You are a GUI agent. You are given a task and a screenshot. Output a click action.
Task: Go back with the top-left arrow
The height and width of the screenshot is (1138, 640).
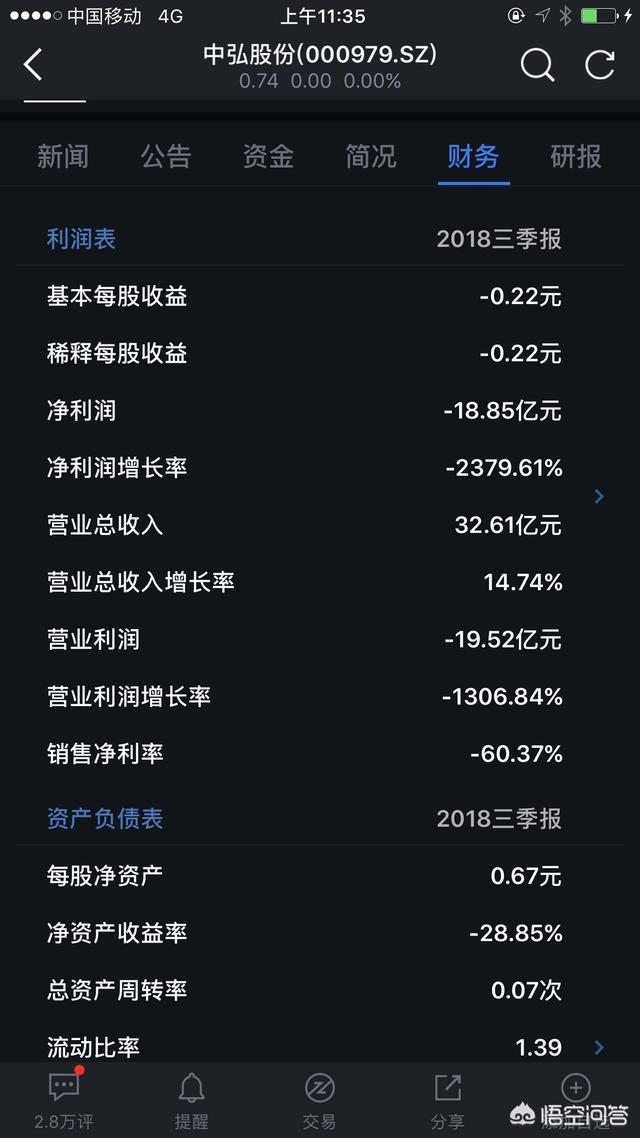pyautogui.click(x=33, y=65)
